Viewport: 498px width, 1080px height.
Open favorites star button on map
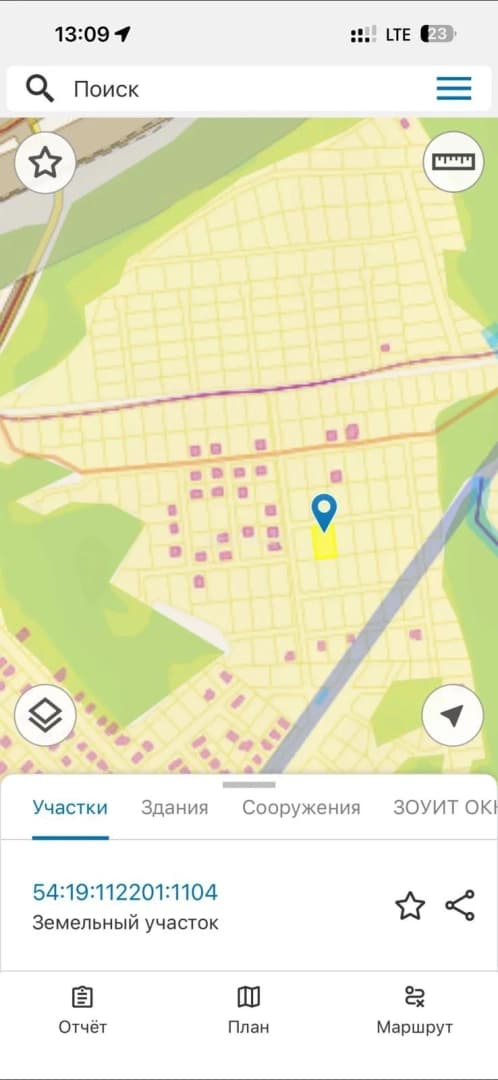(45, 163)
